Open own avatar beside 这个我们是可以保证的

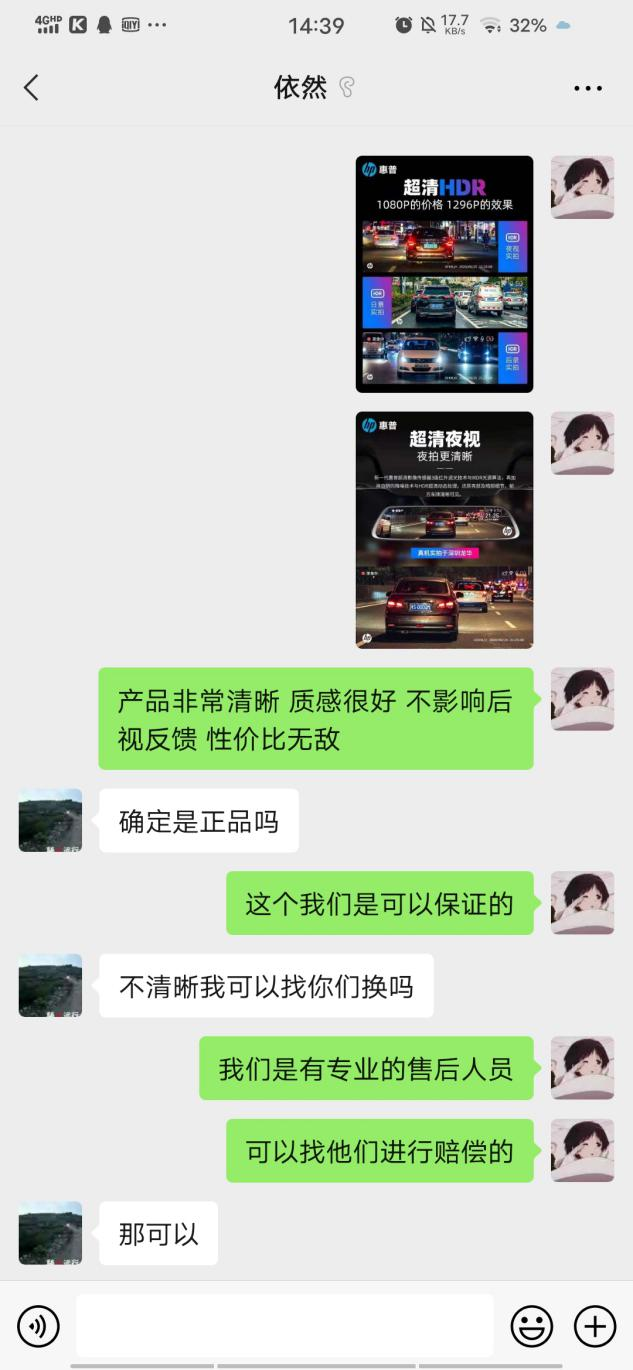click(x=582, y=903)
